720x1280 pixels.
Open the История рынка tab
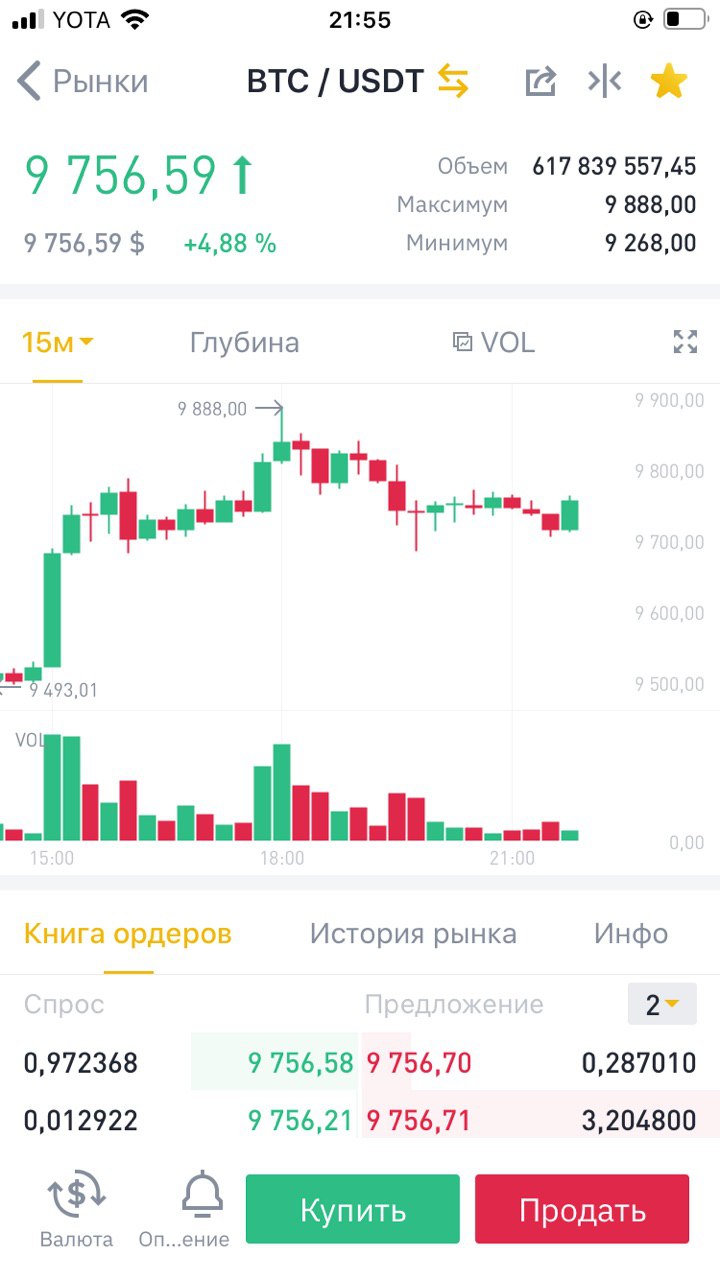pos(413,934)
